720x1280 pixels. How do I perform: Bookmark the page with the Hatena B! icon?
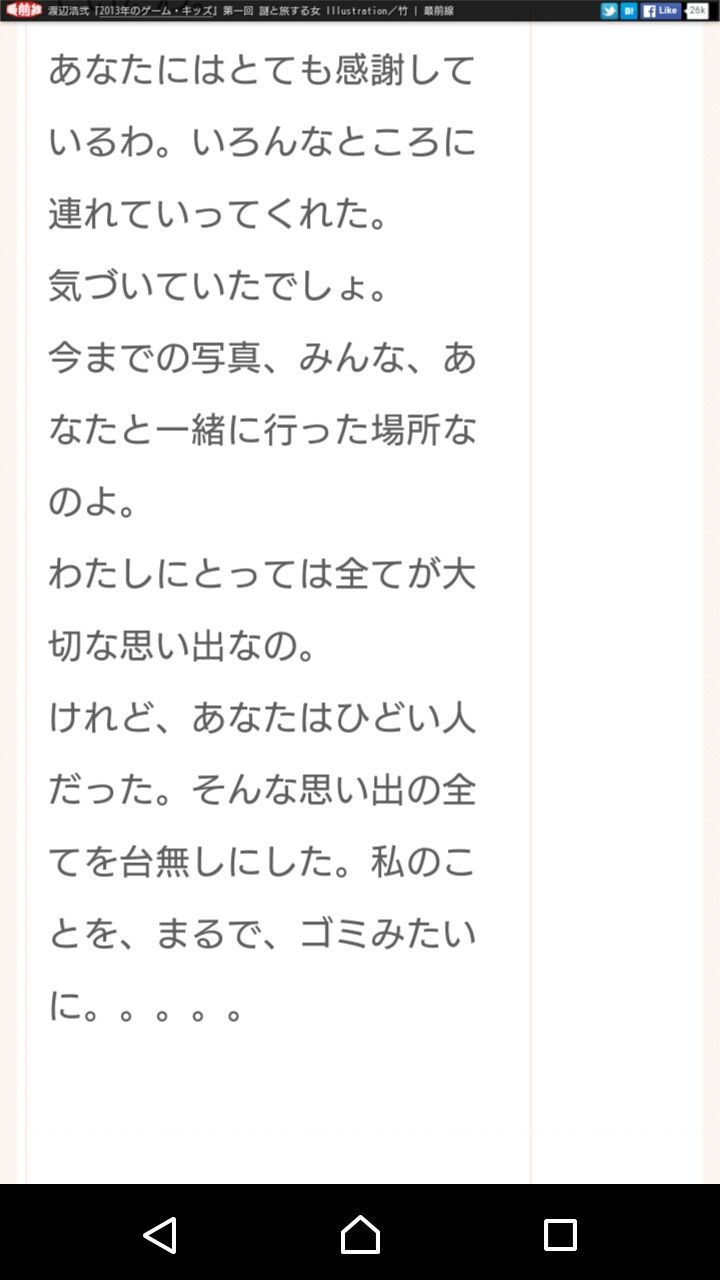(628, 11)
